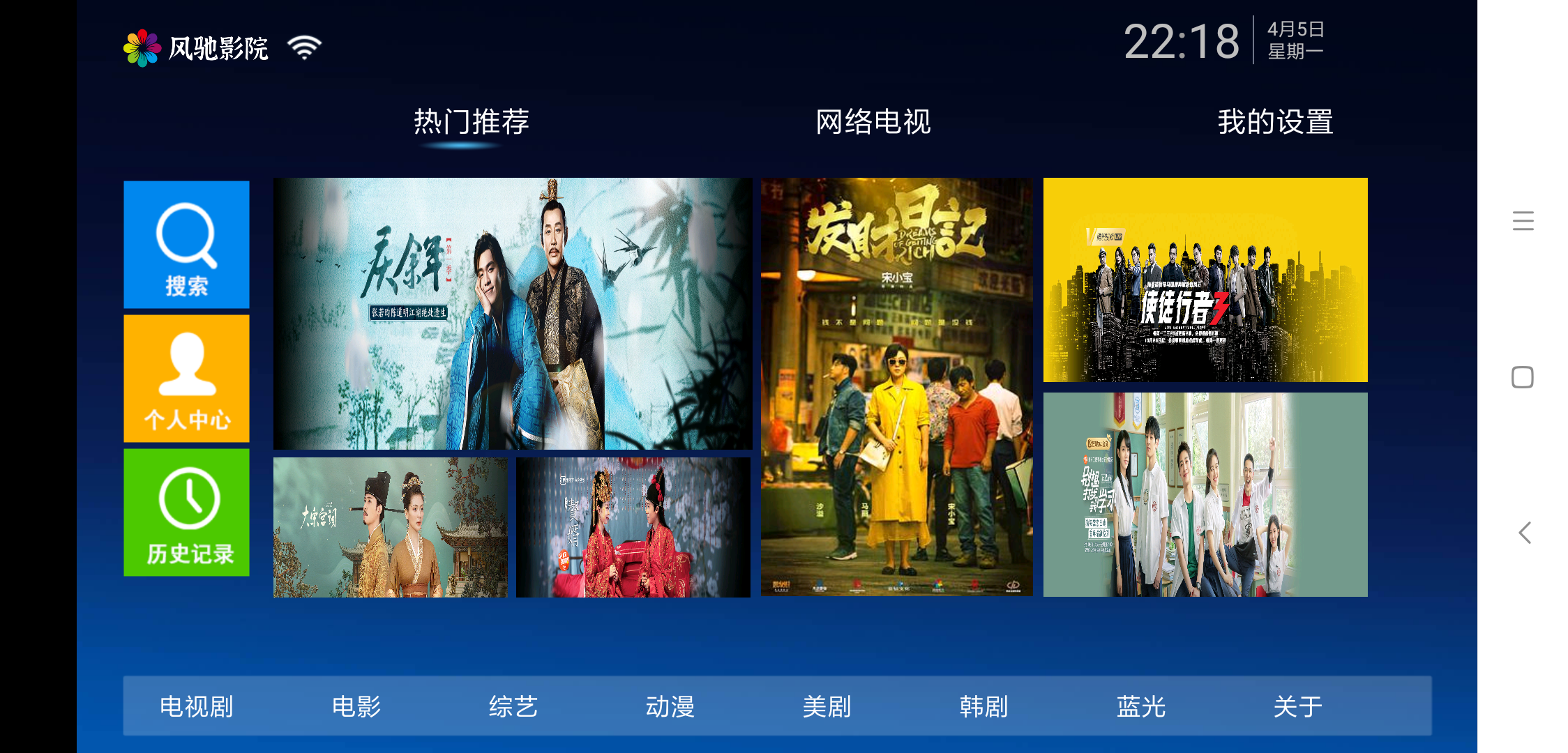The height and width of the screenshot is (753, 1568).
Task: Go to the 动漫 category
Action: (670, 706)
